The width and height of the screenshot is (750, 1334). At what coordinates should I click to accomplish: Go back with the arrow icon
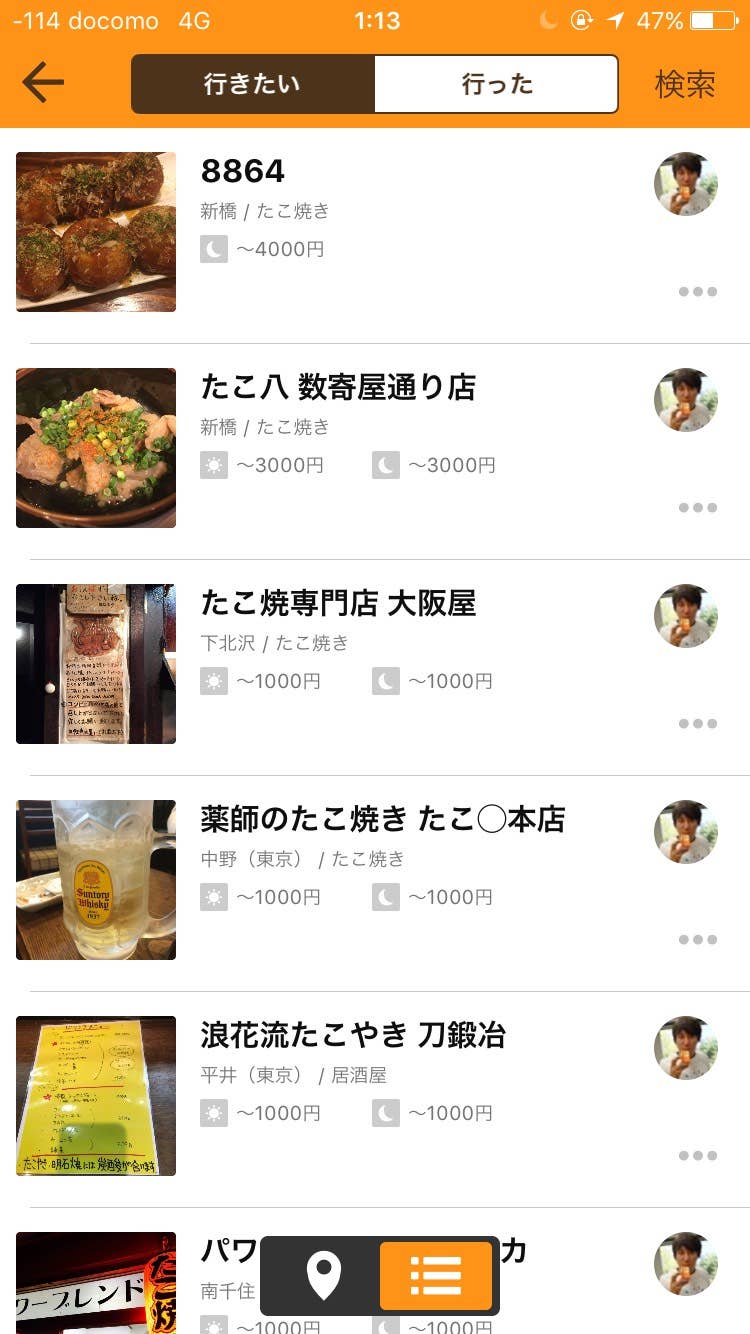pos(43,83)
